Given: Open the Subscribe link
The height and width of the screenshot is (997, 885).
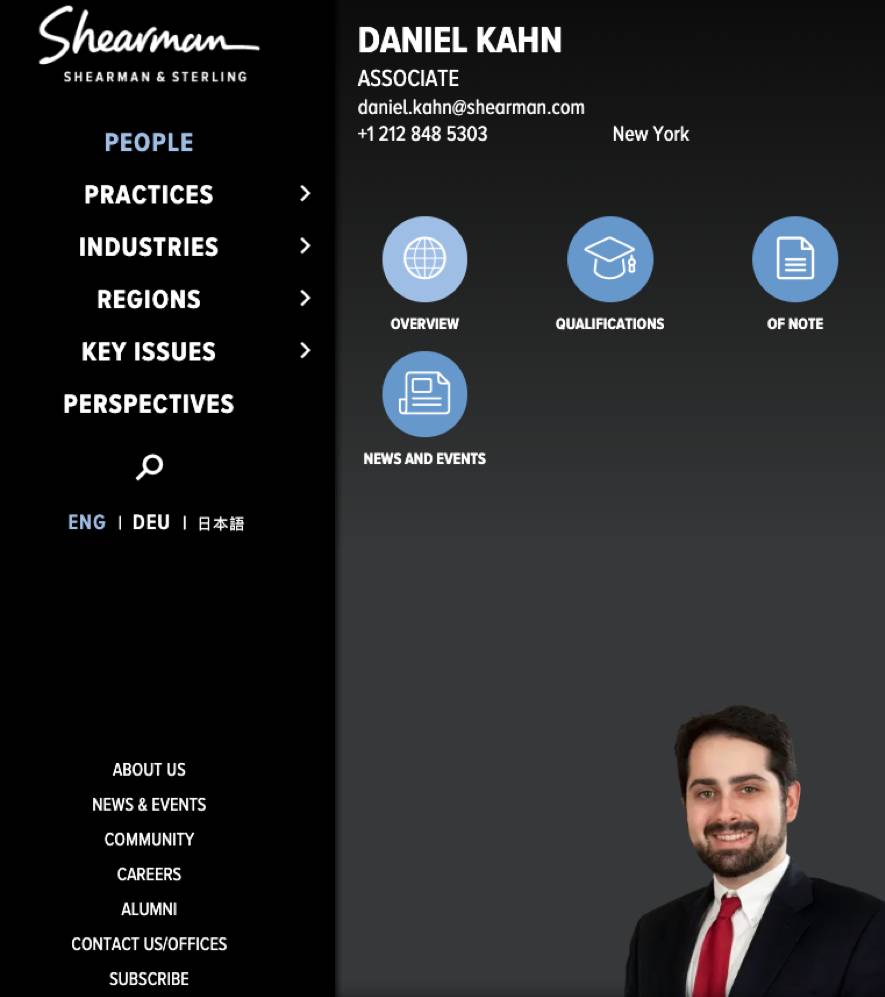Looking at the screenshot, I should coord(149,979).
